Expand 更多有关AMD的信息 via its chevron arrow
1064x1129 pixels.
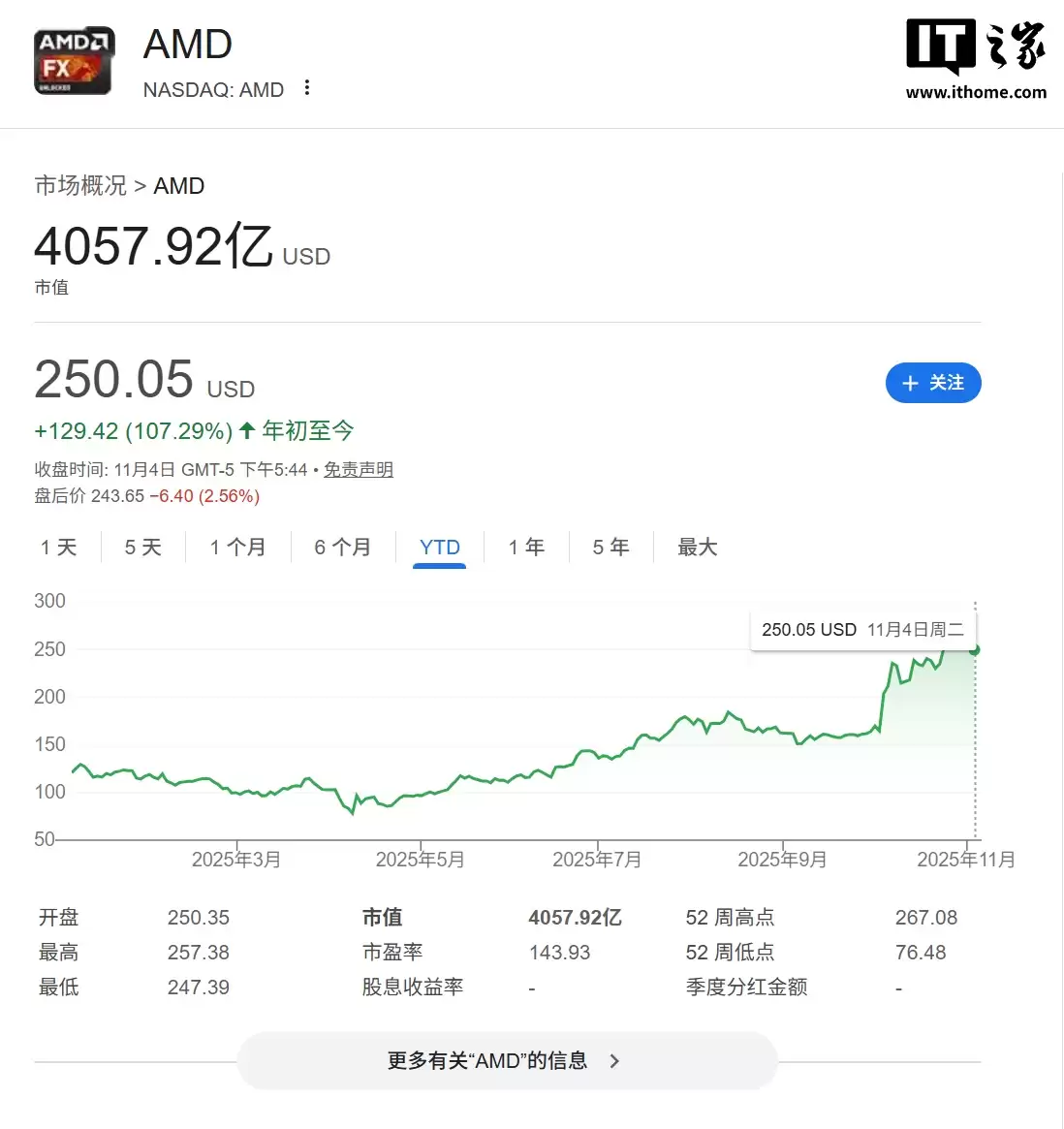(614, 1060)
